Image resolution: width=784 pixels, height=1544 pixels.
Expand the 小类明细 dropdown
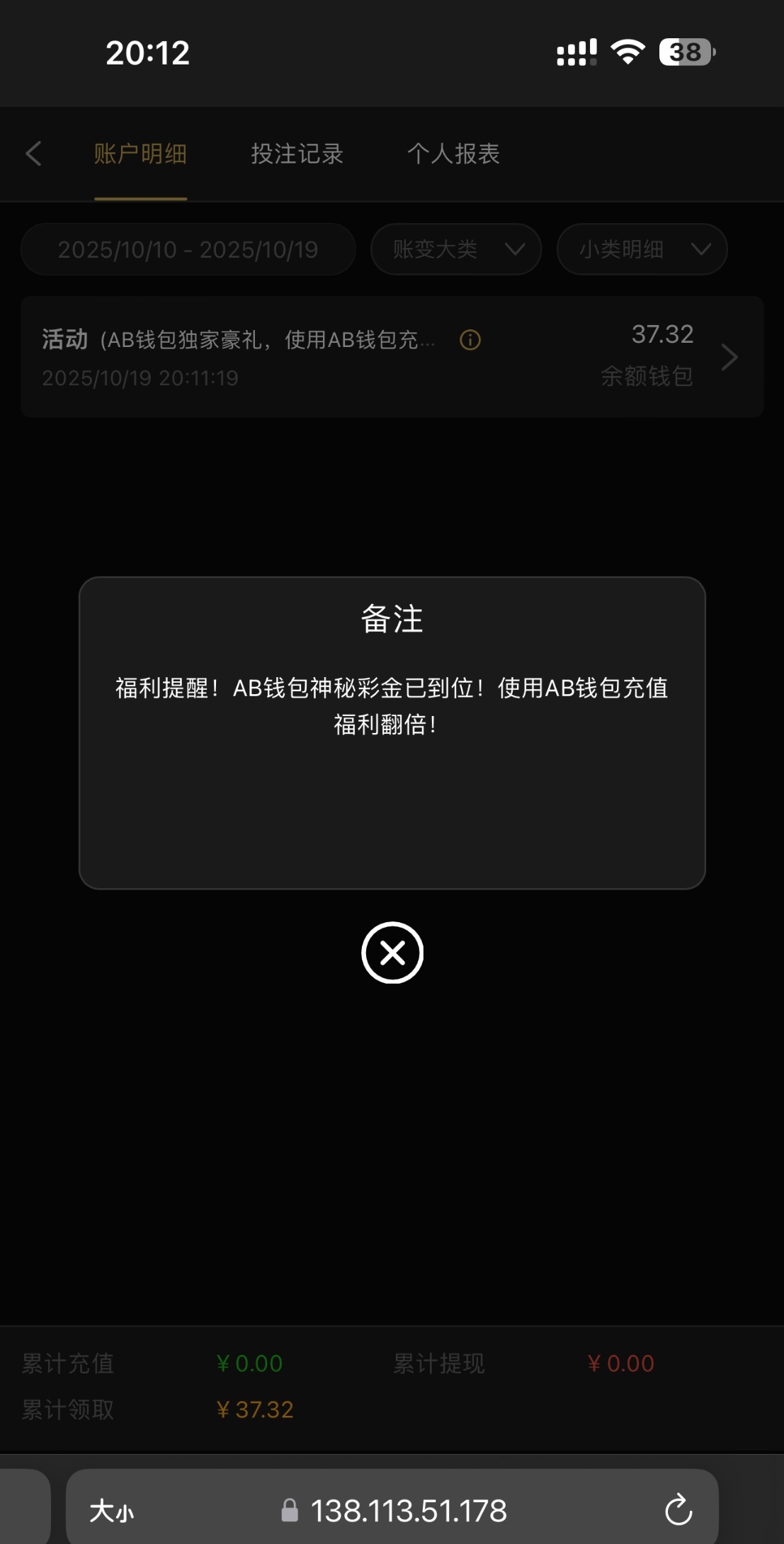[642, 249]
